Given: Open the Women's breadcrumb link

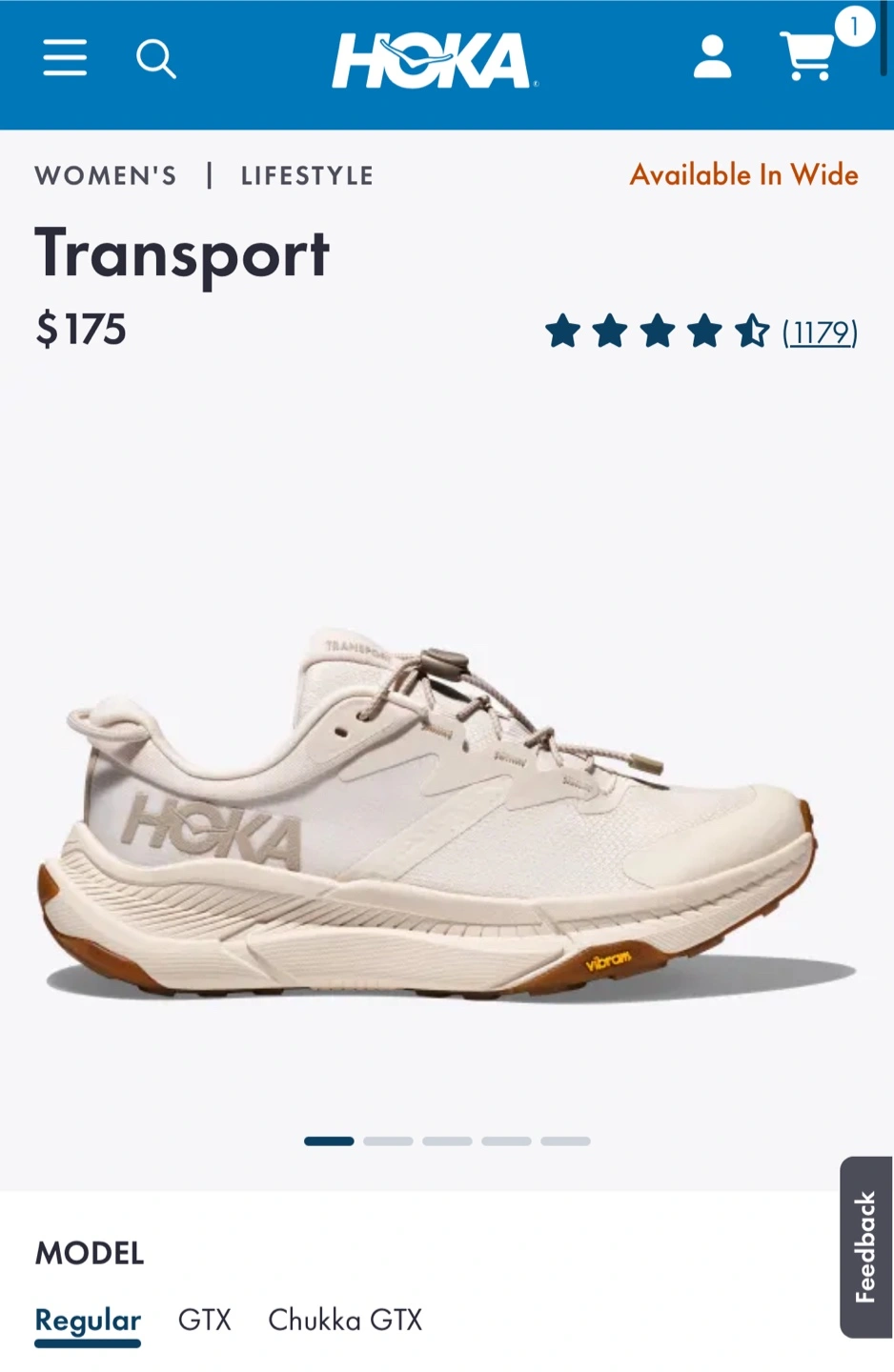Looking at the screenshot, I should coord(106,175).
